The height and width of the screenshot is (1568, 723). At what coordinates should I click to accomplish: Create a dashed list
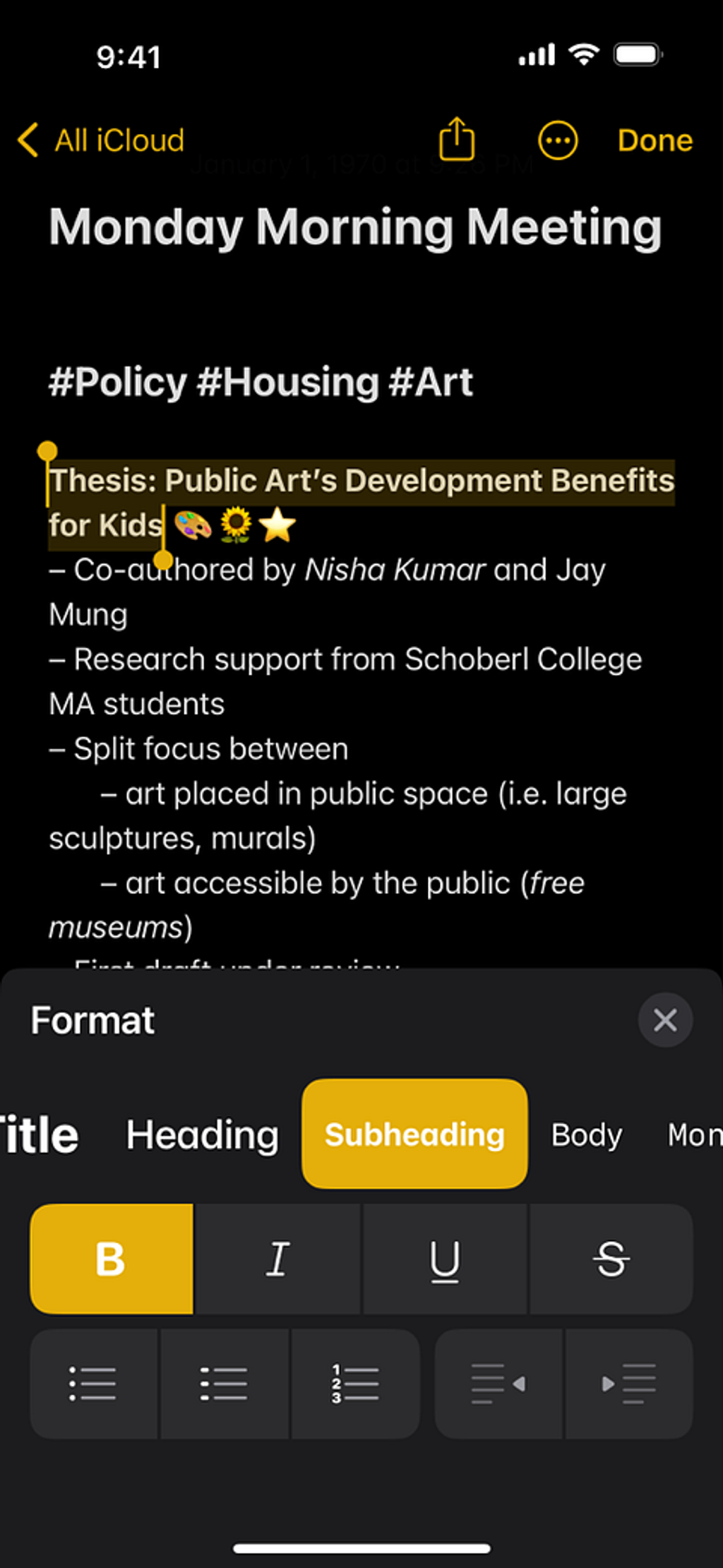[225, 1384]
